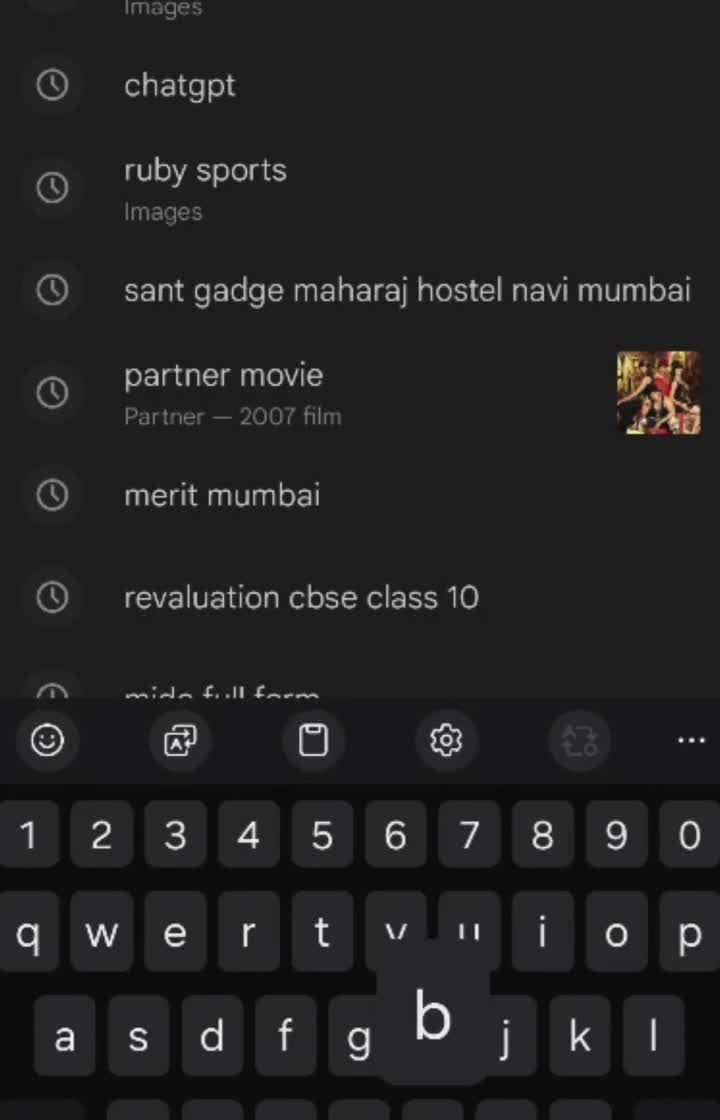Open the ruby sports image search

coord(205,186)
